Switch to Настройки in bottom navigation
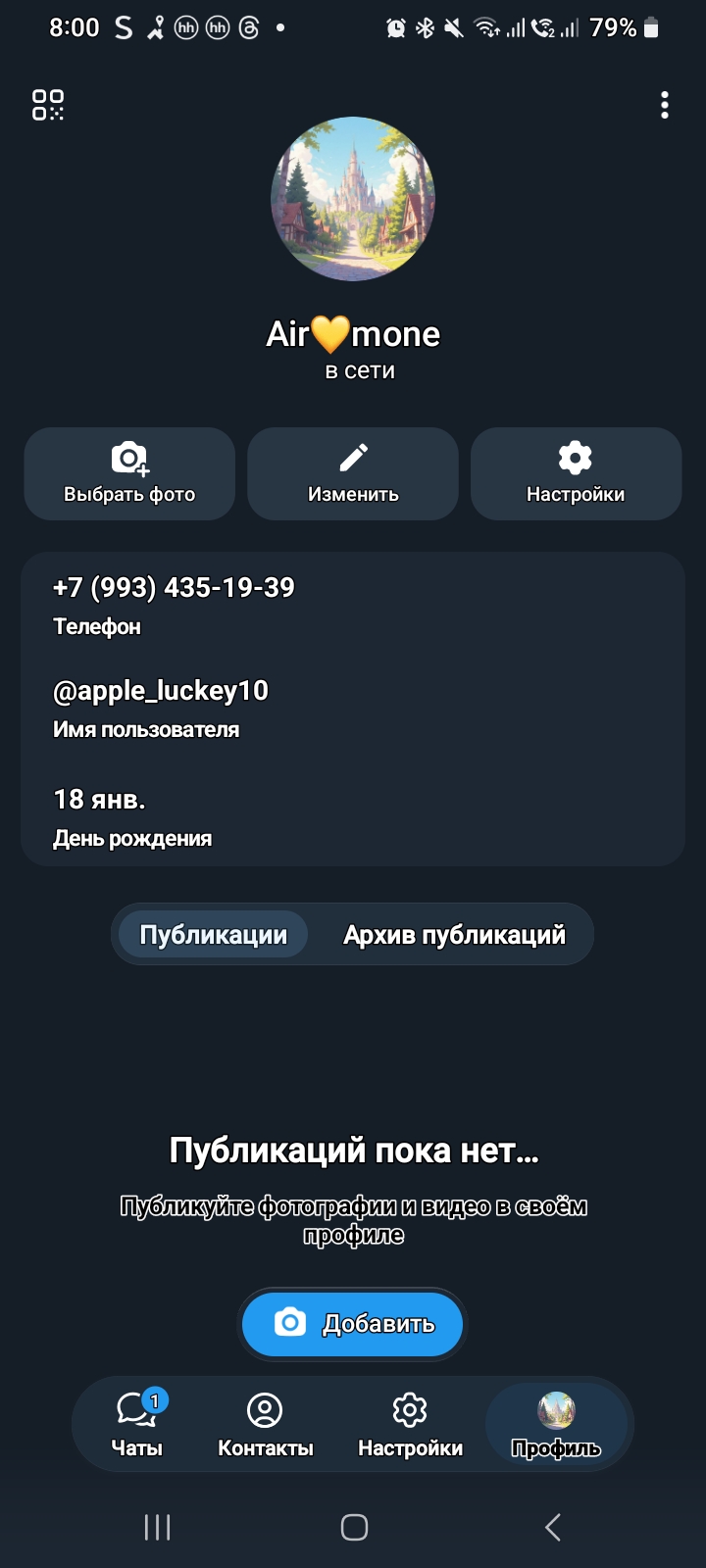Viewport: 706px width, 1568px height. (410, 1424)
